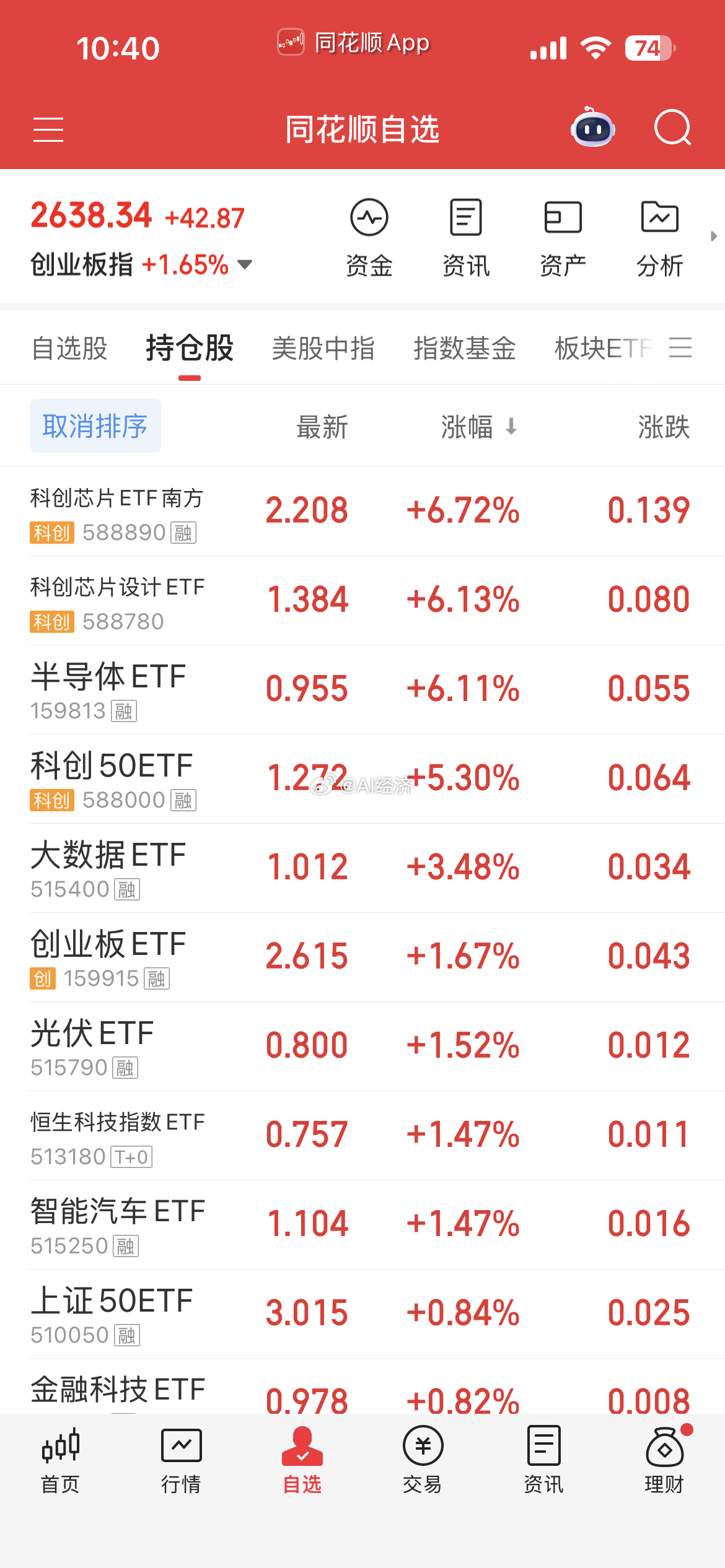Select the 指数基金 tab
Viewport: 725px width, 1568px height.
(x=465, y=348)
